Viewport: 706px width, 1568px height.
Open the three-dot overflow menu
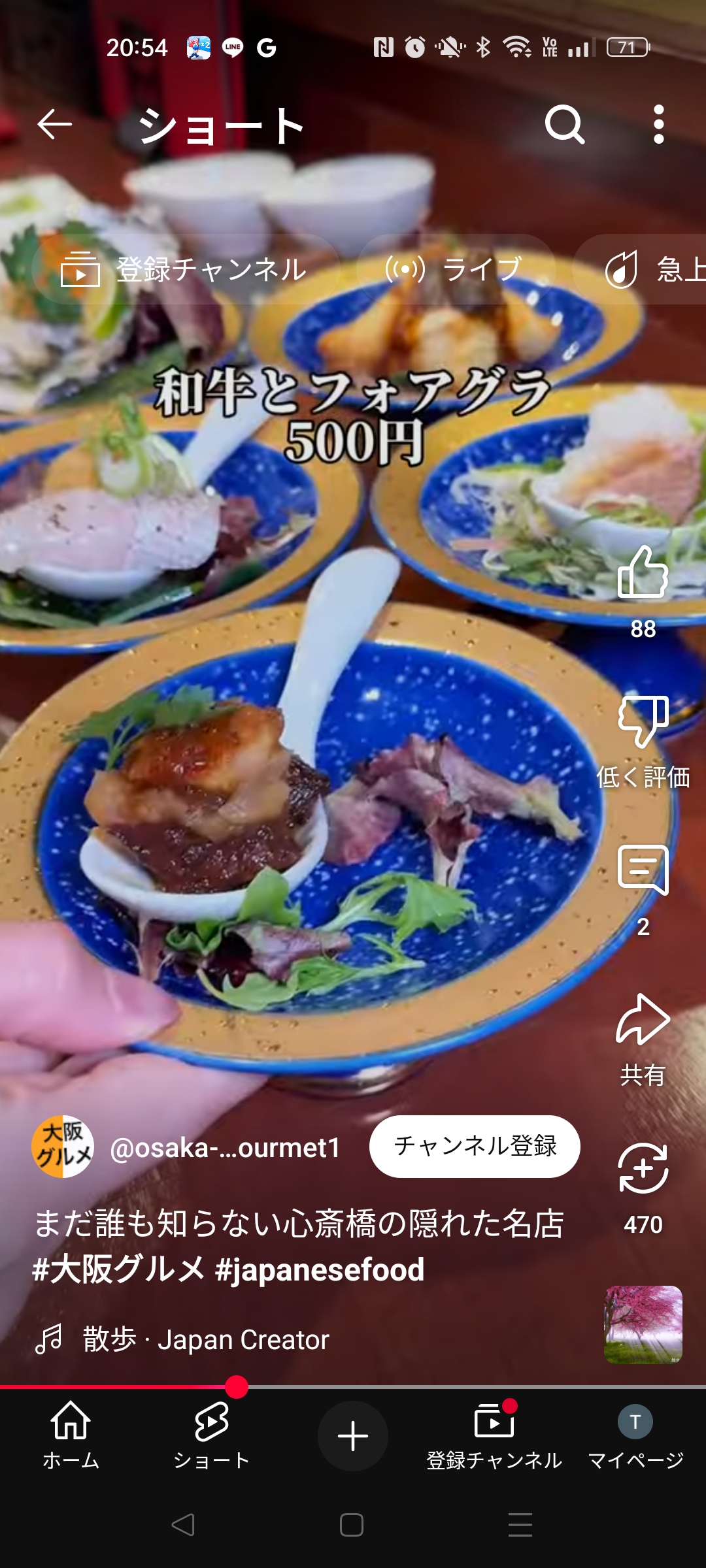coord(659,124)
